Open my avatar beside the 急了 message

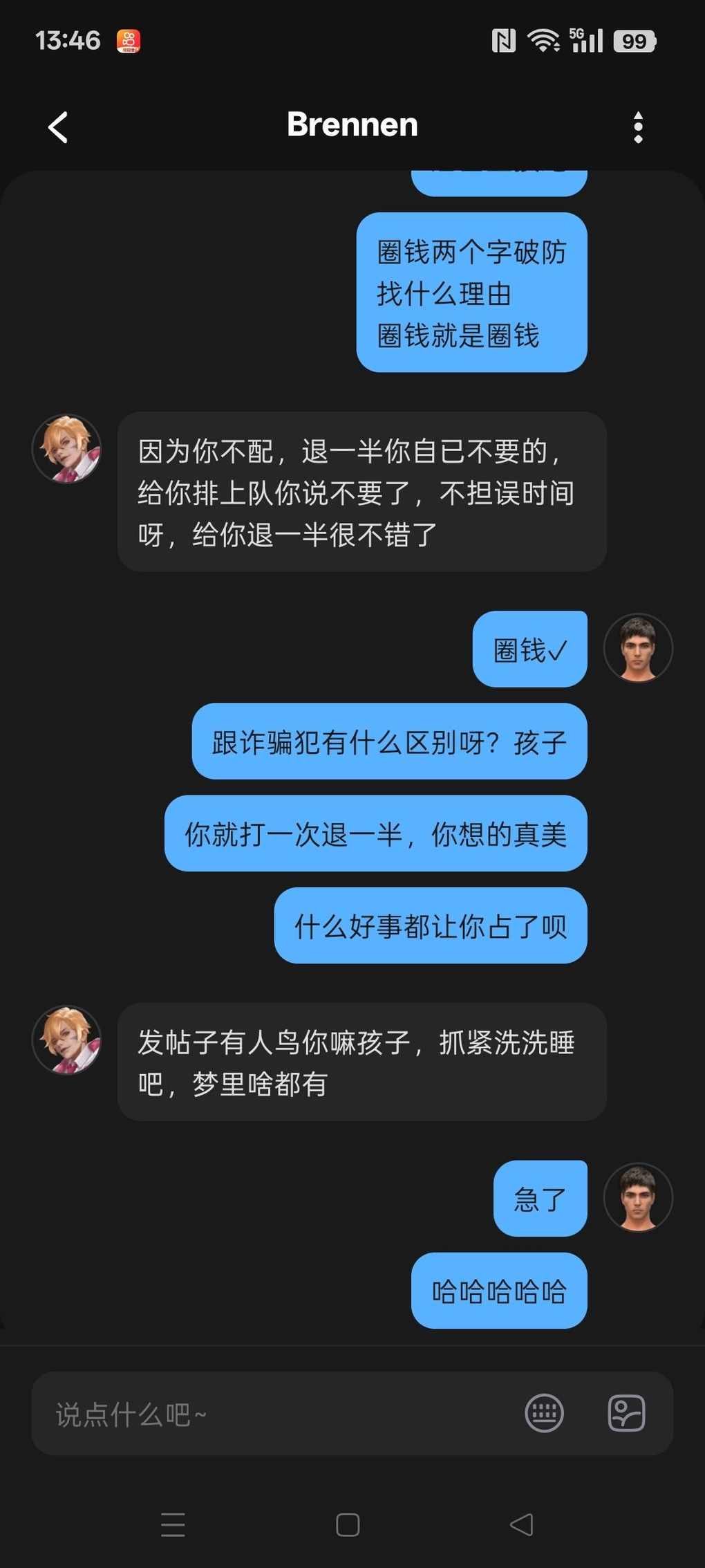click(x=637, y=1197)
